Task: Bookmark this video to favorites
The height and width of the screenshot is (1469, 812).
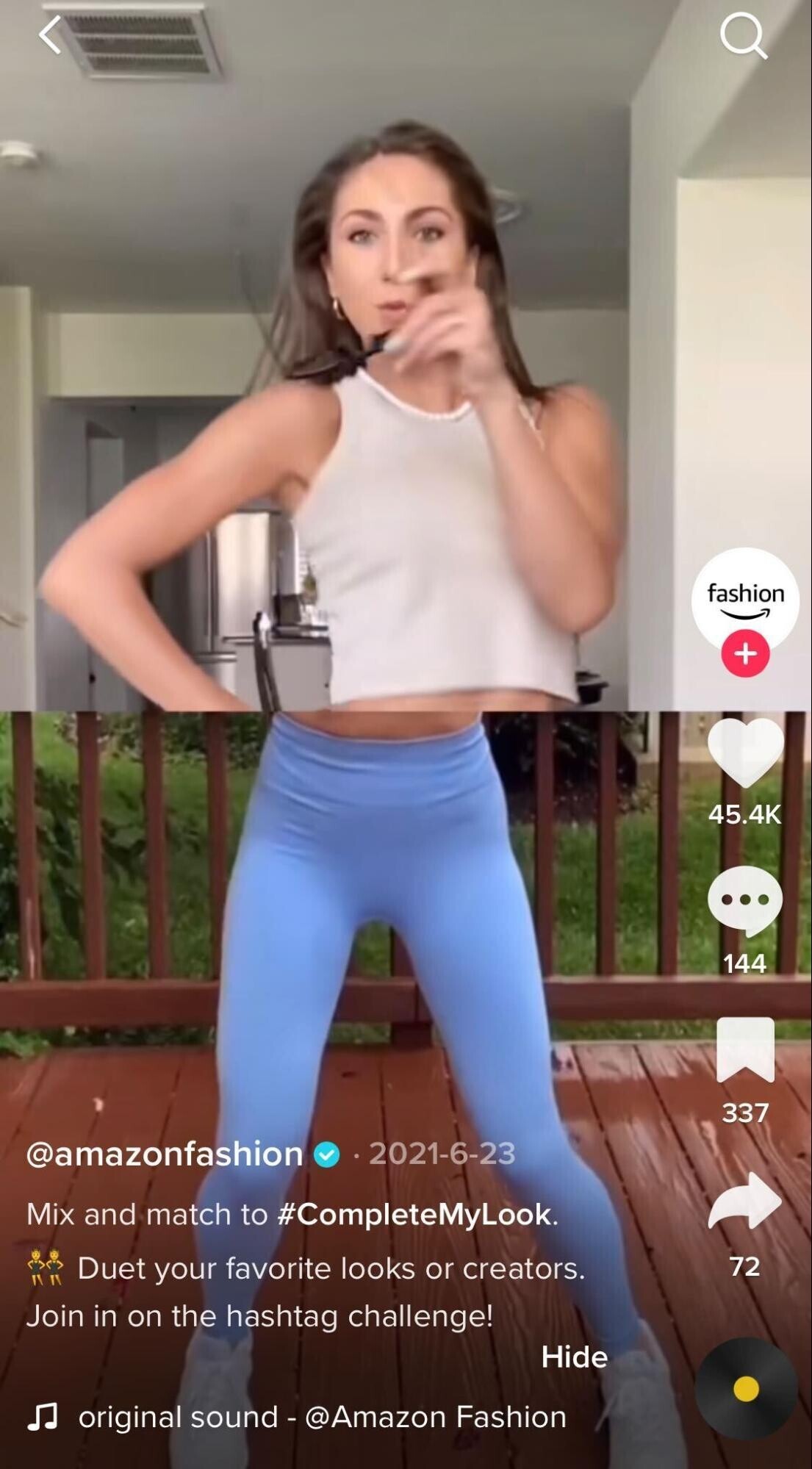Action: (x=745, y=1049)
